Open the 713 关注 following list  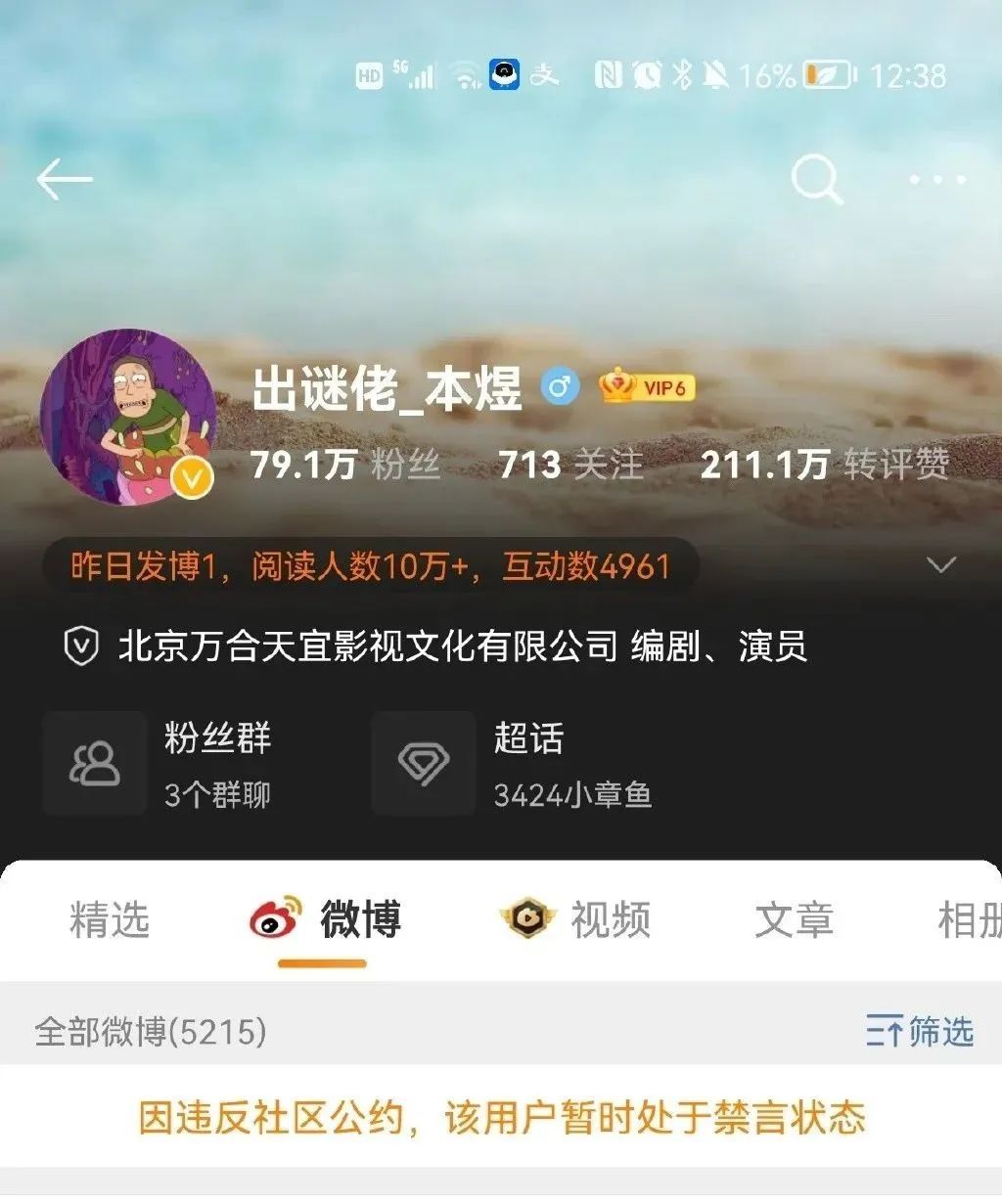point(570,465)
